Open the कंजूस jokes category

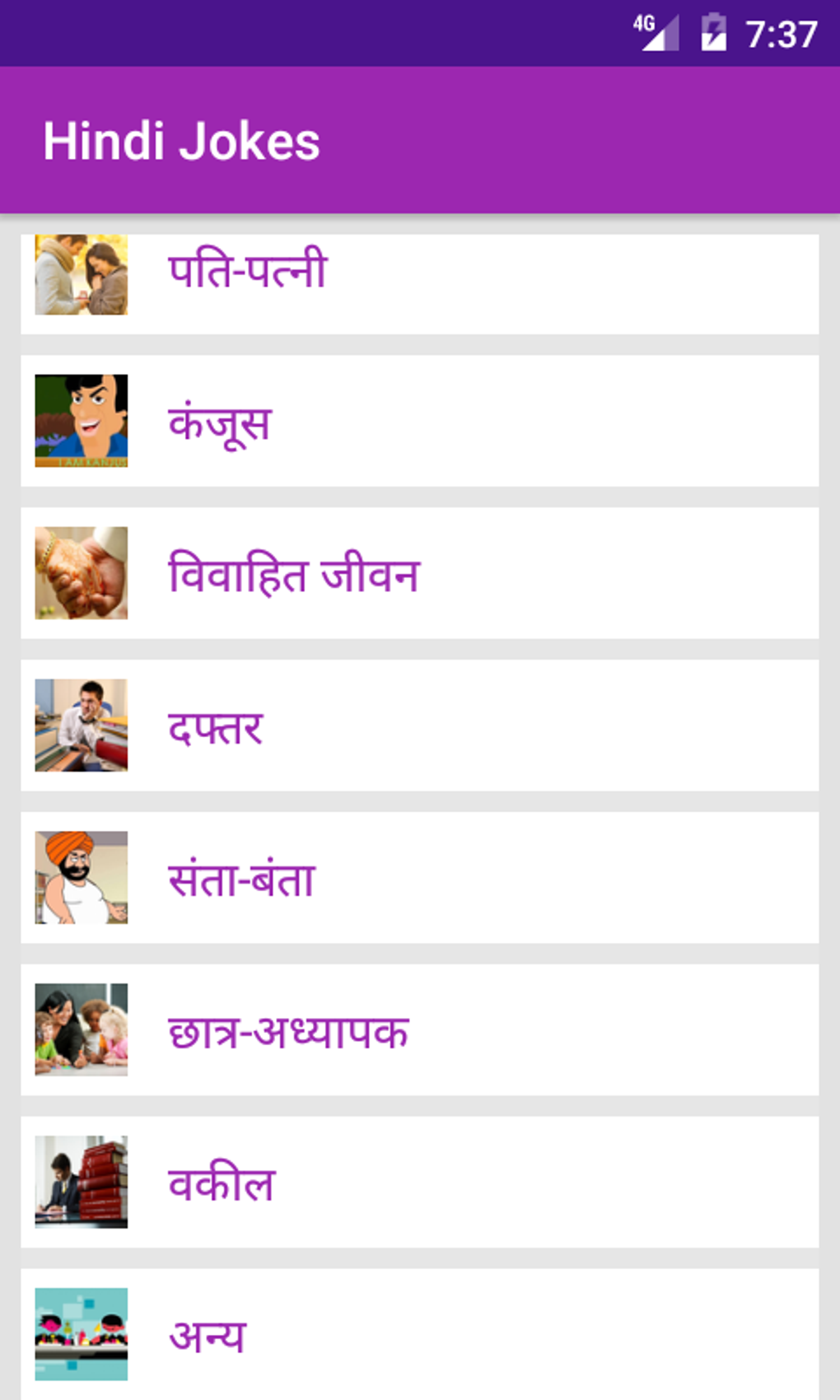420,421
